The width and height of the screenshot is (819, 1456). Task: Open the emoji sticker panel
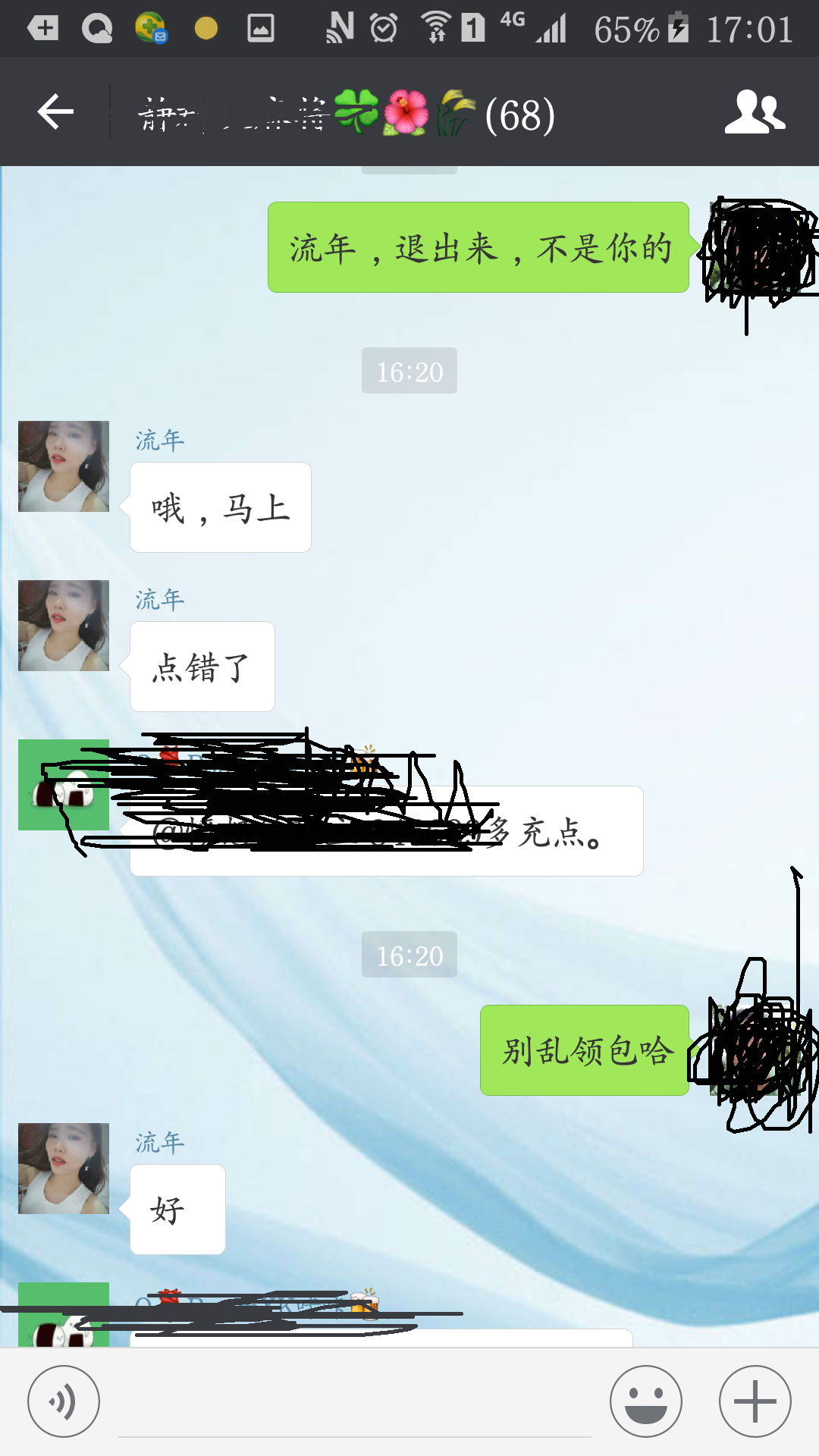646,1401
